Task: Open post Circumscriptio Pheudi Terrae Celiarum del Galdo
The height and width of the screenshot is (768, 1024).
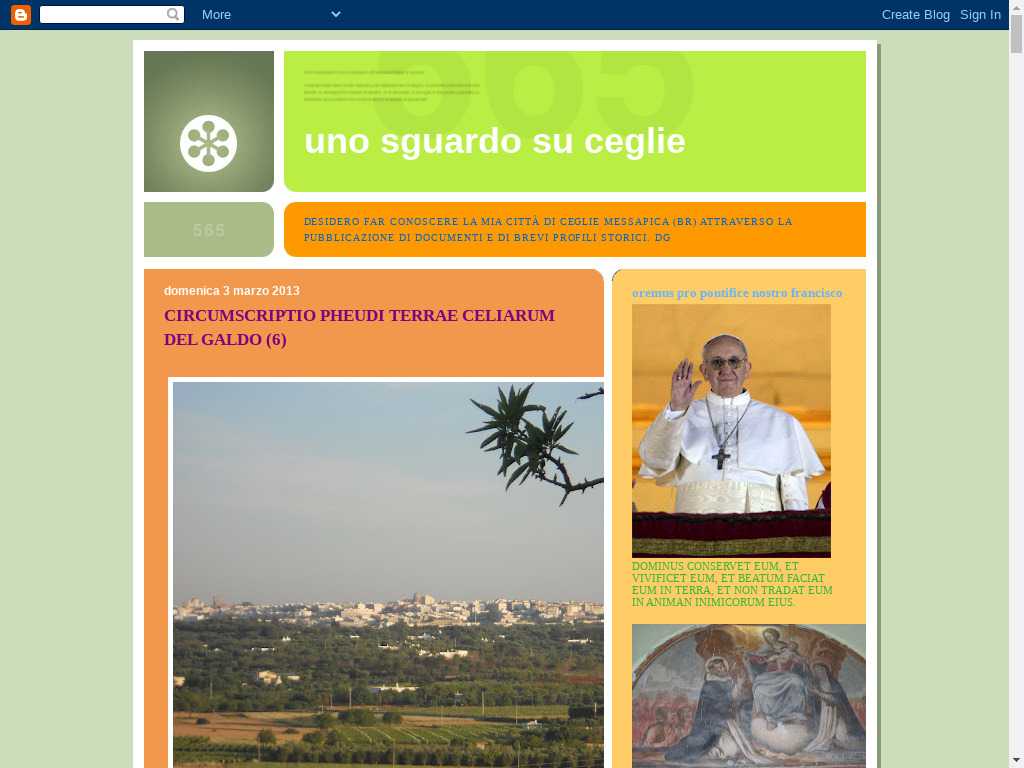Action: tap(359, 327)
